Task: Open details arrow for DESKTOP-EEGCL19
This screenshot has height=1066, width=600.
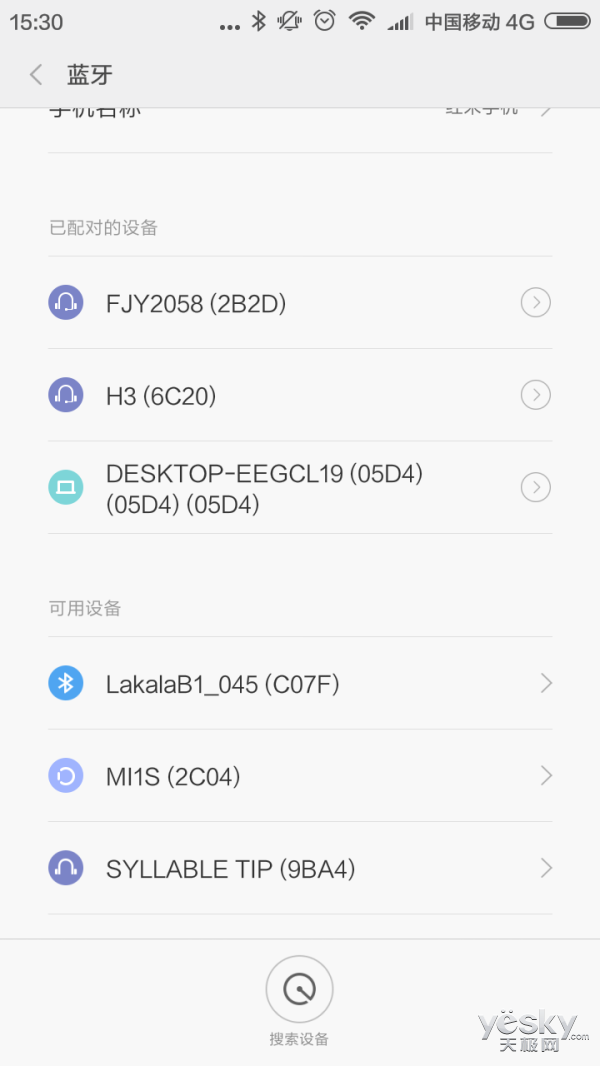Action: pos(536,488)
